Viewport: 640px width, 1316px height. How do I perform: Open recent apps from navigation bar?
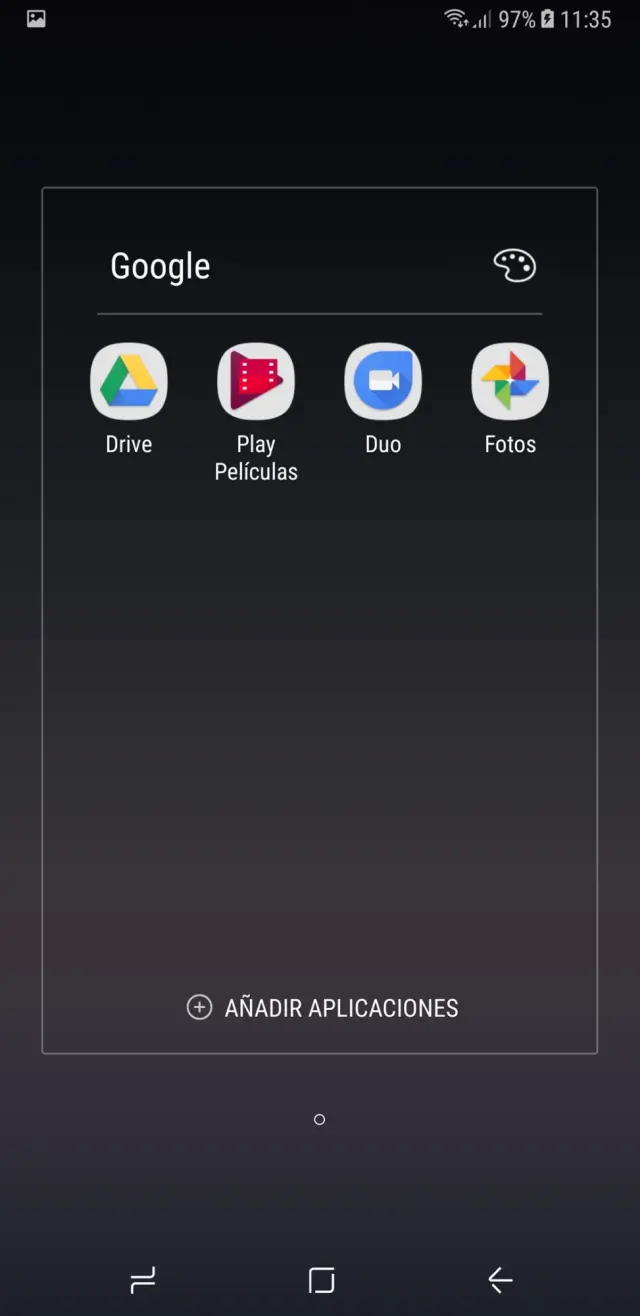click(143, 1280)
